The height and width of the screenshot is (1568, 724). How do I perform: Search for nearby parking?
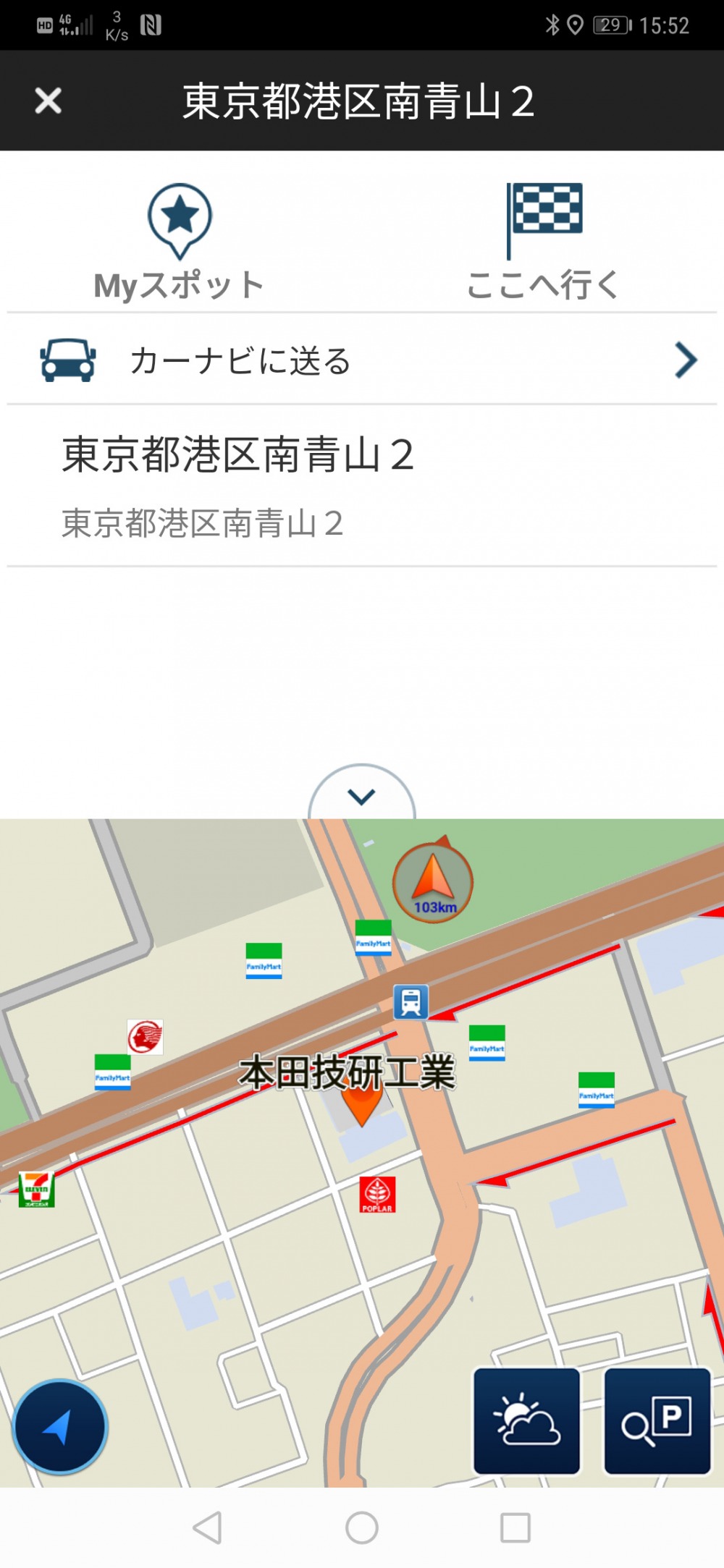(x=657, y=1421)
